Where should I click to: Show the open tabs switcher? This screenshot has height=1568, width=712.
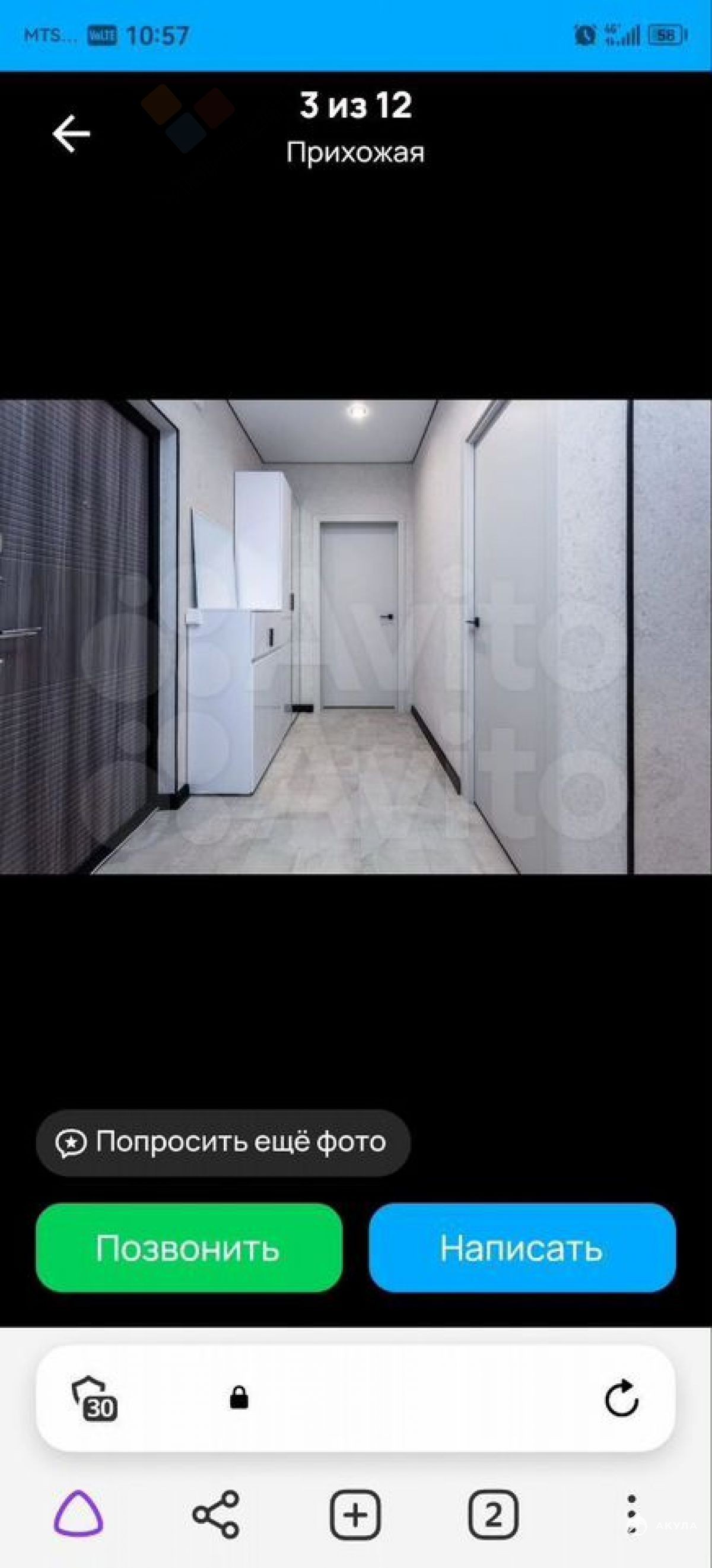(x=494, y=1514)
